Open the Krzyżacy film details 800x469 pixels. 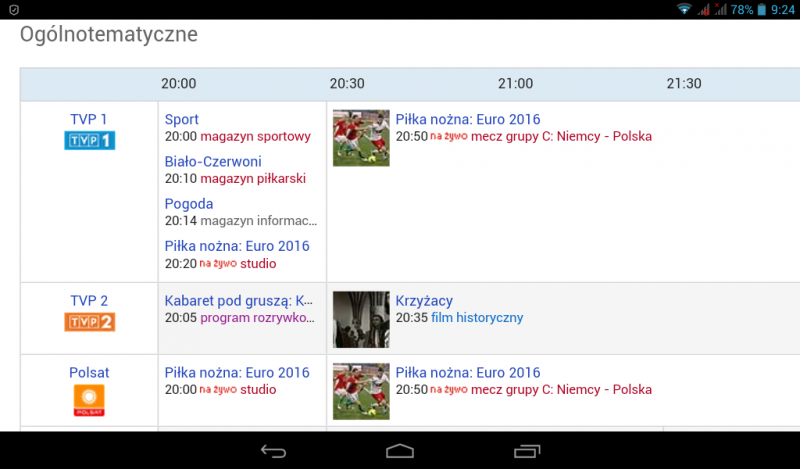pos(424,301)
